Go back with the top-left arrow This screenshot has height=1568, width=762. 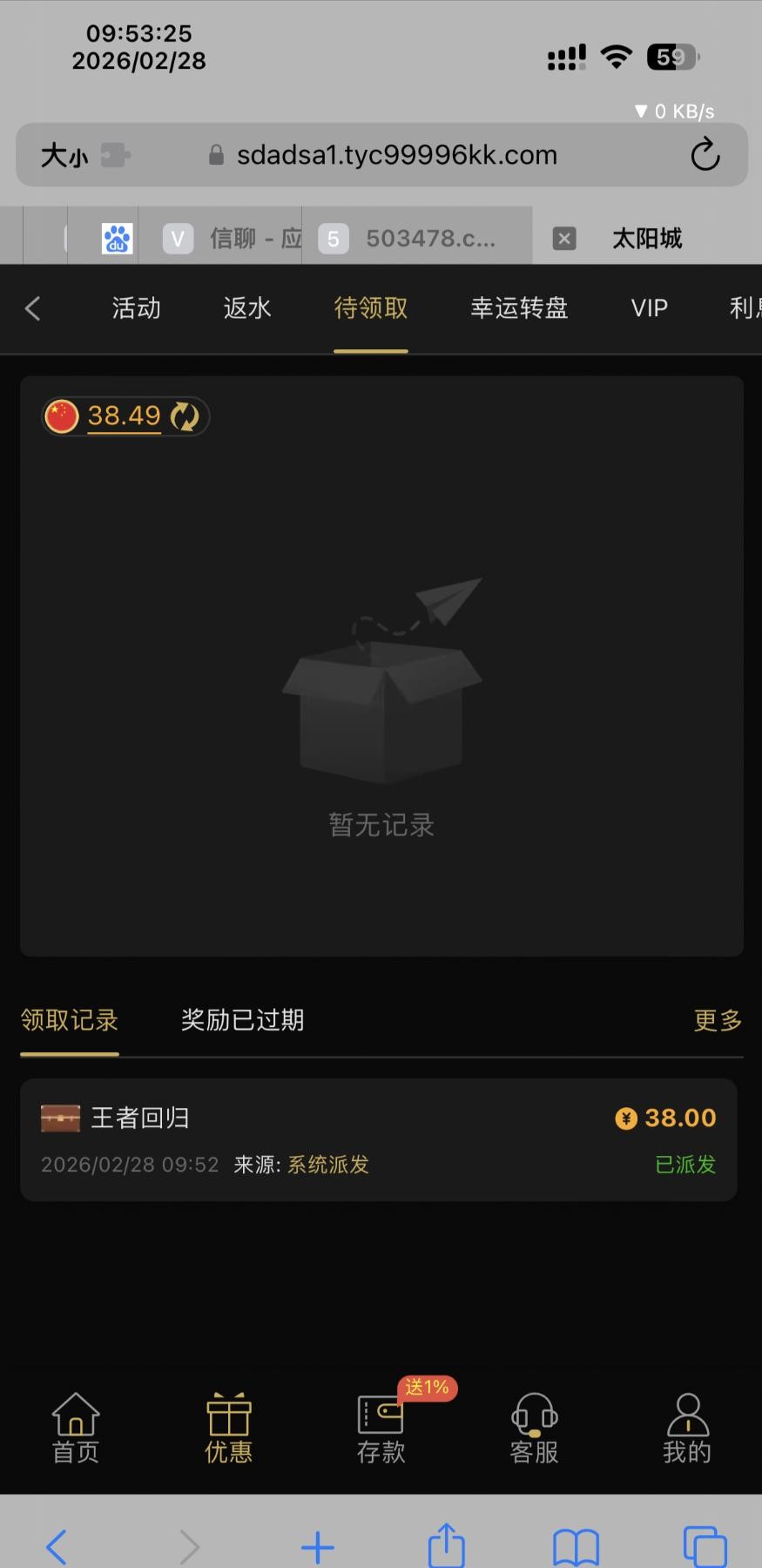[x=33, y=308]
